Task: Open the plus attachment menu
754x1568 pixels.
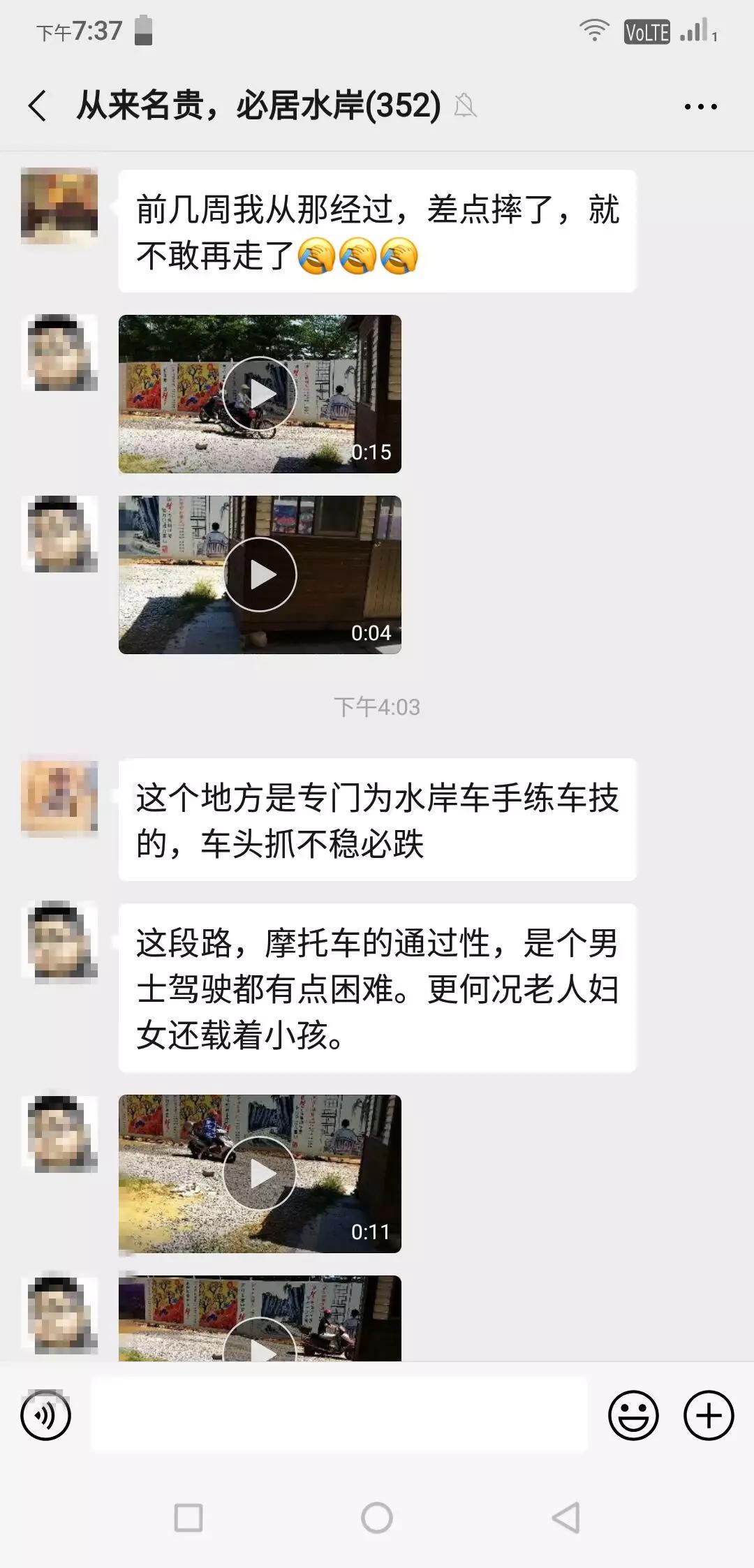Action: (709, 1415)
